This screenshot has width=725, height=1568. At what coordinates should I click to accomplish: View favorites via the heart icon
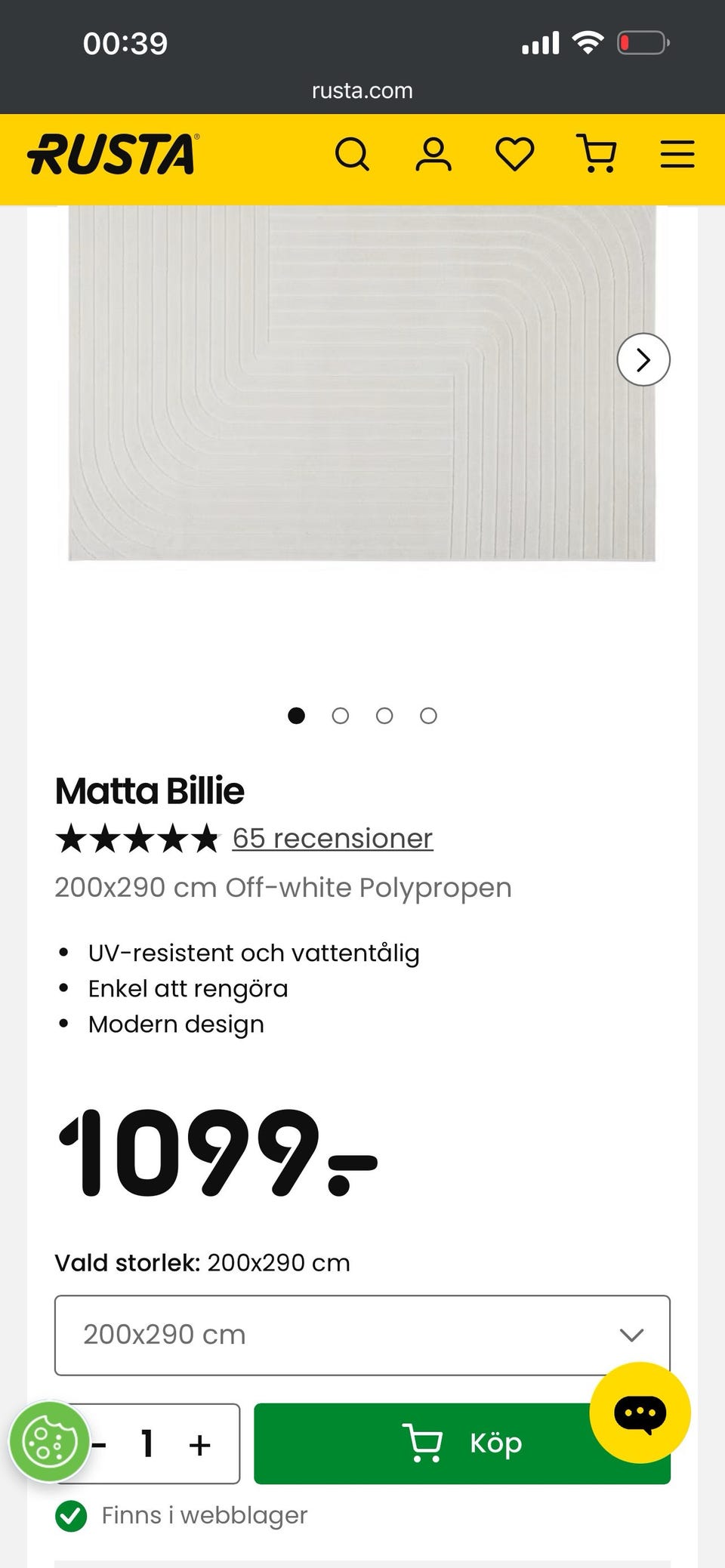click(514, 153)
